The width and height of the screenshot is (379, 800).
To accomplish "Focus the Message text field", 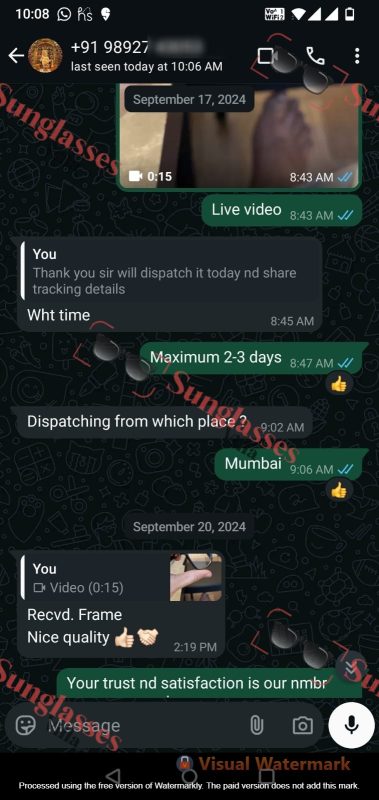I will (143, 725).
